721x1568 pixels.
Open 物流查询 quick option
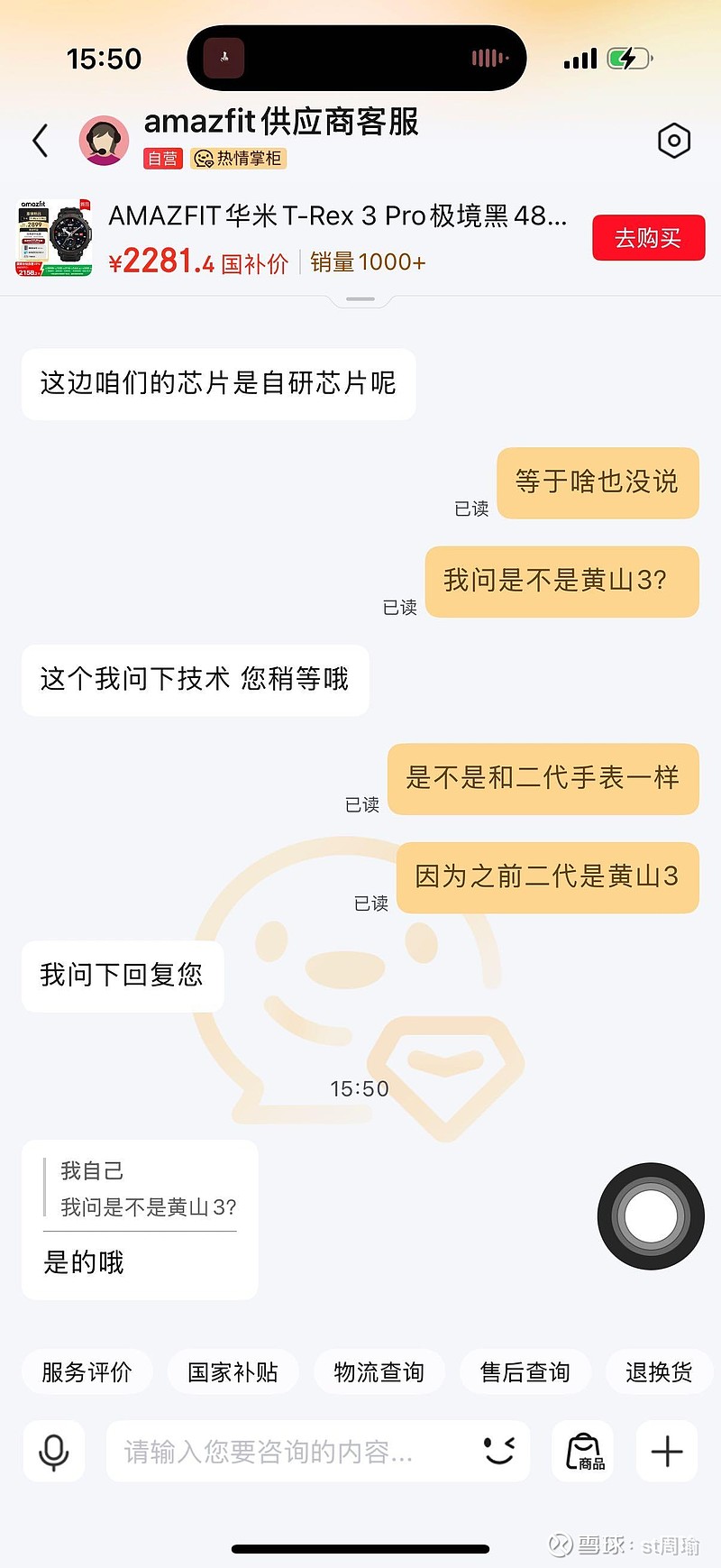click(379, 1371)
